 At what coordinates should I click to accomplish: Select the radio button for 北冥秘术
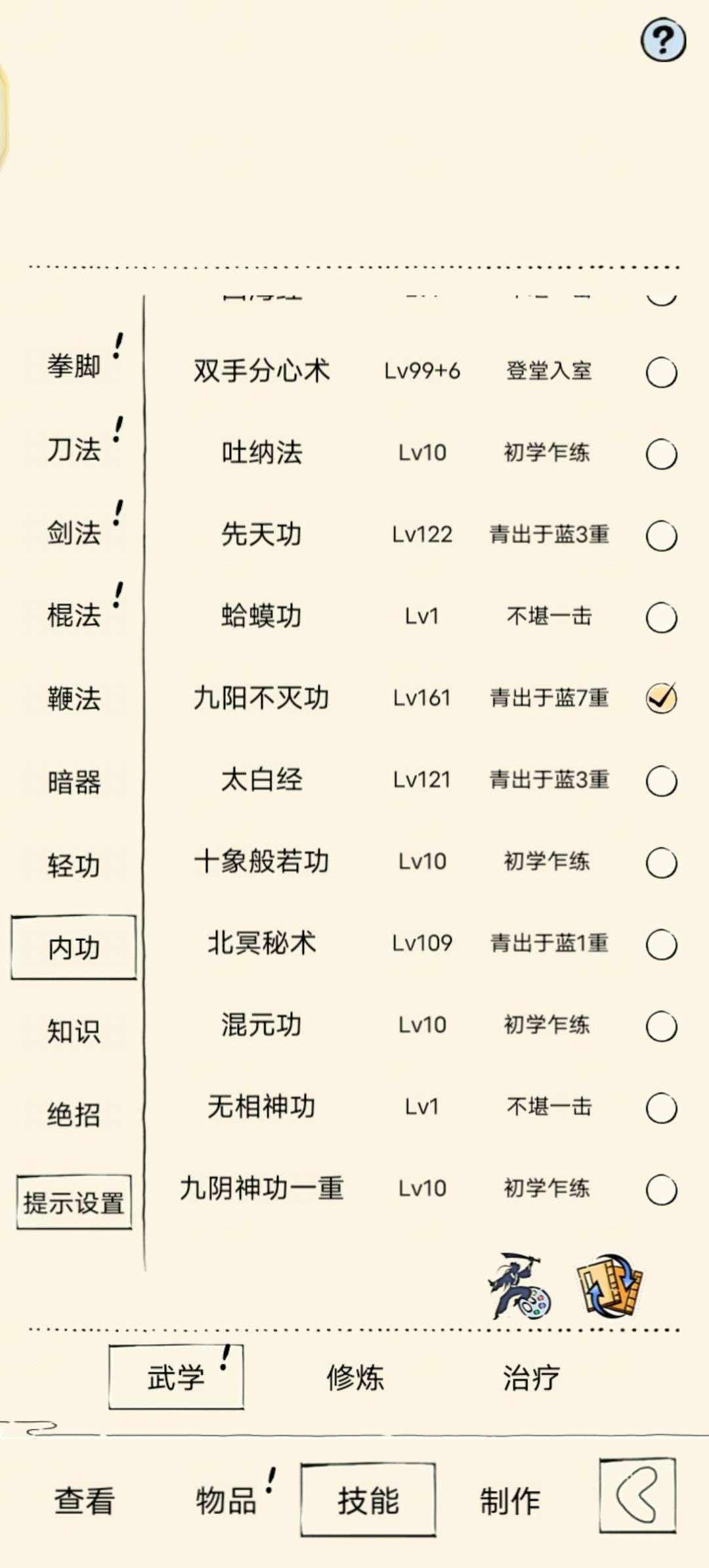[x=661, y=944]
